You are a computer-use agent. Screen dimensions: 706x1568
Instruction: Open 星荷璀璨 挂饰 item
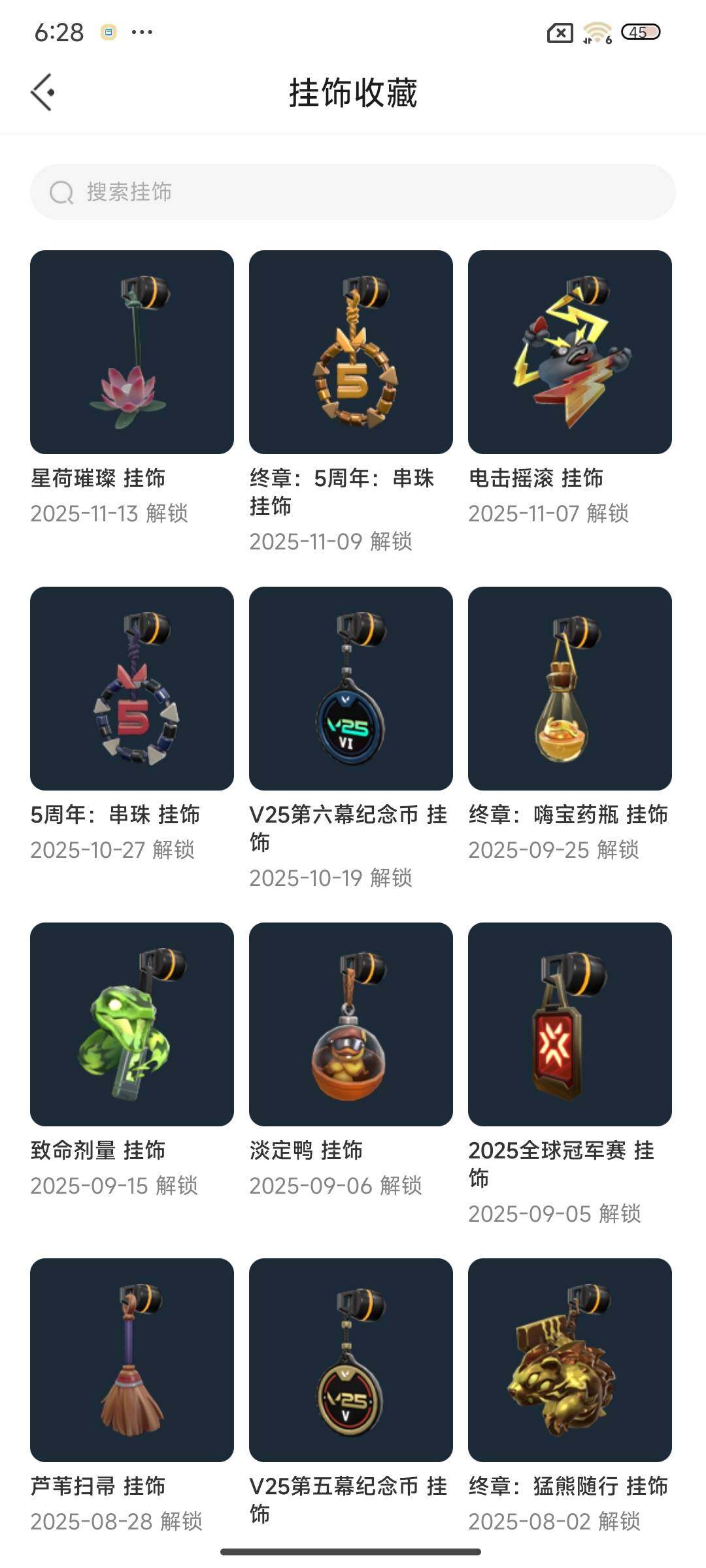click(x=132, y=352)
